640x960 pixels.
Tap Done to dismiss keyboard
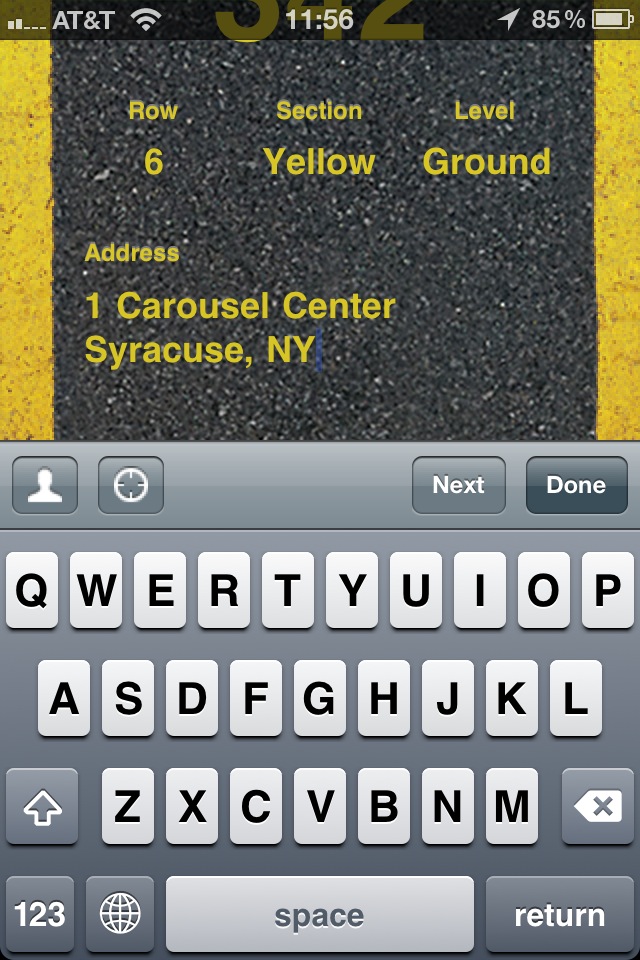576,486
